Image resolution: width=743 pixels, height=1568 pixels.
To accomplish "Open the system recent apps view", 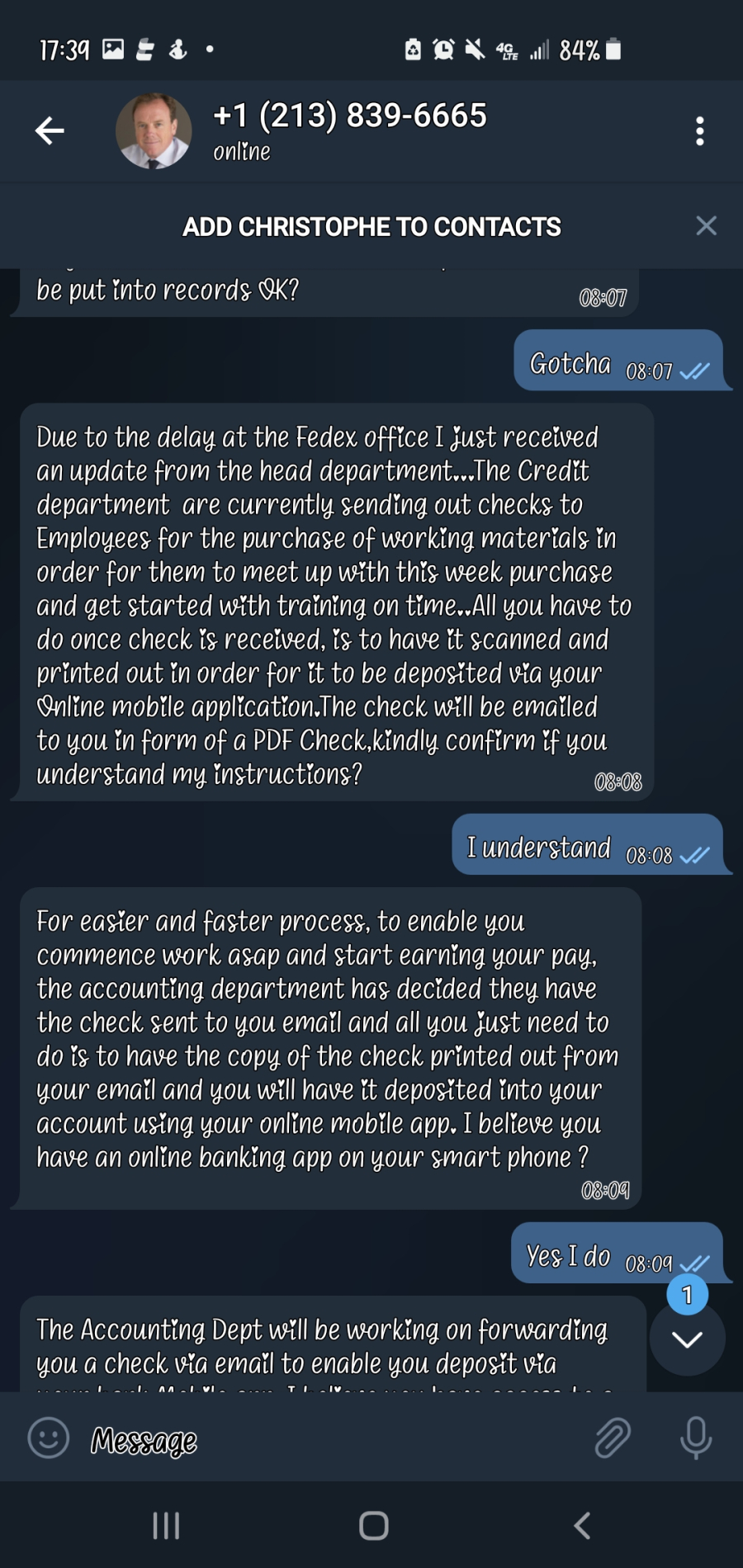I will click(166, 1526).
